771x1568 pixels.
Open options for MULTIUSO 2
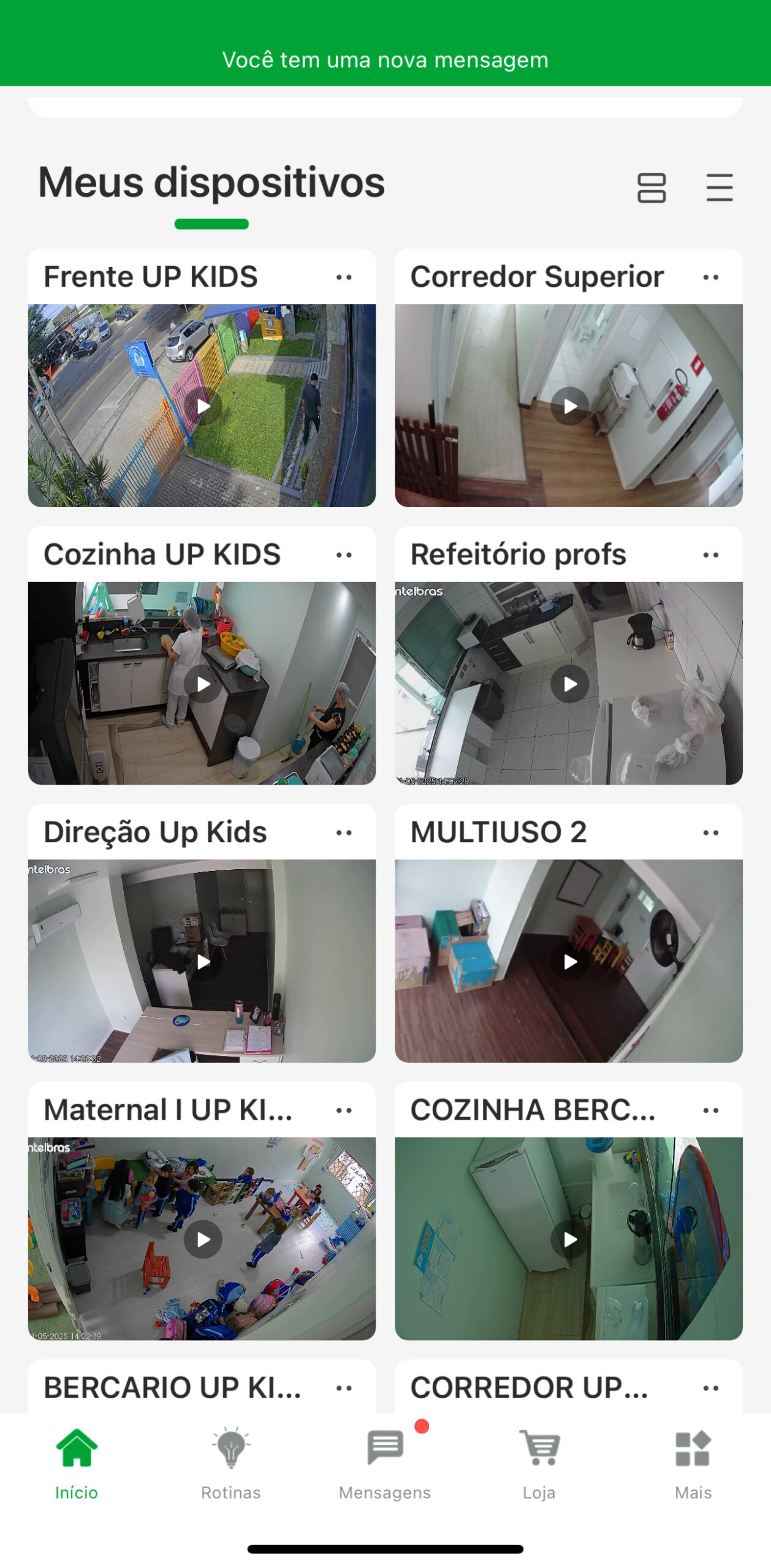tap(710, 832)
